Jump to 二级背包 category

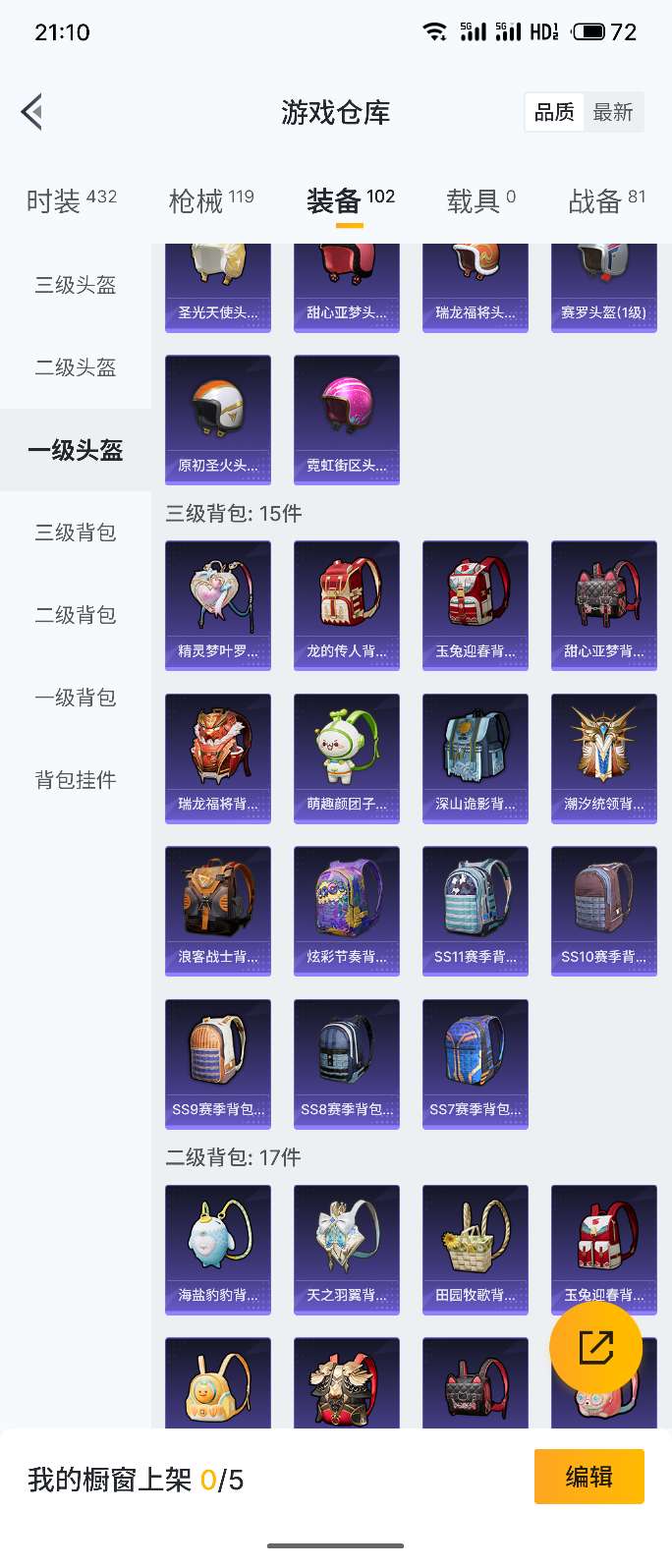point(76,615)
